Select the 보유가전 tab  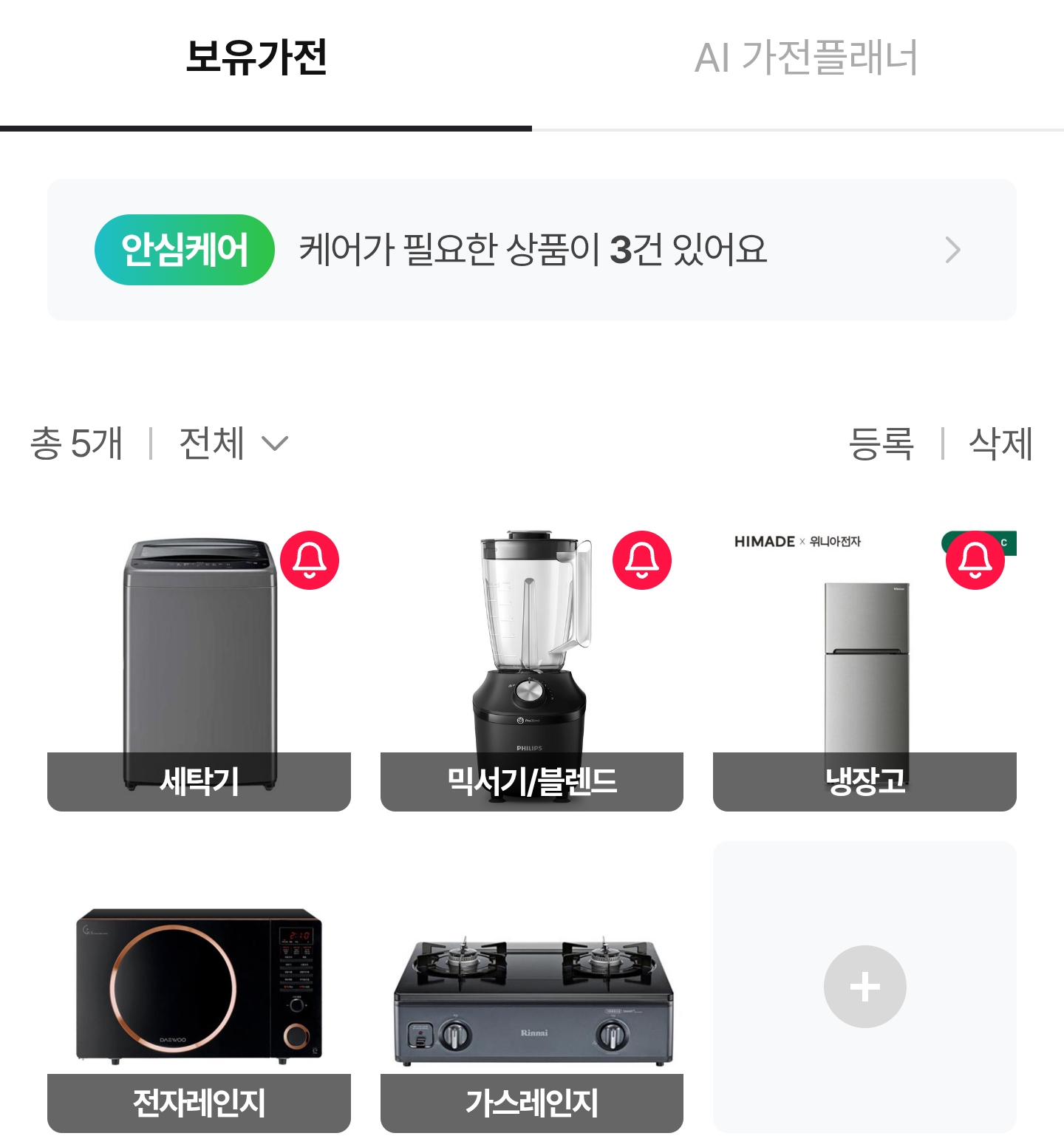(x=256, y=58)
